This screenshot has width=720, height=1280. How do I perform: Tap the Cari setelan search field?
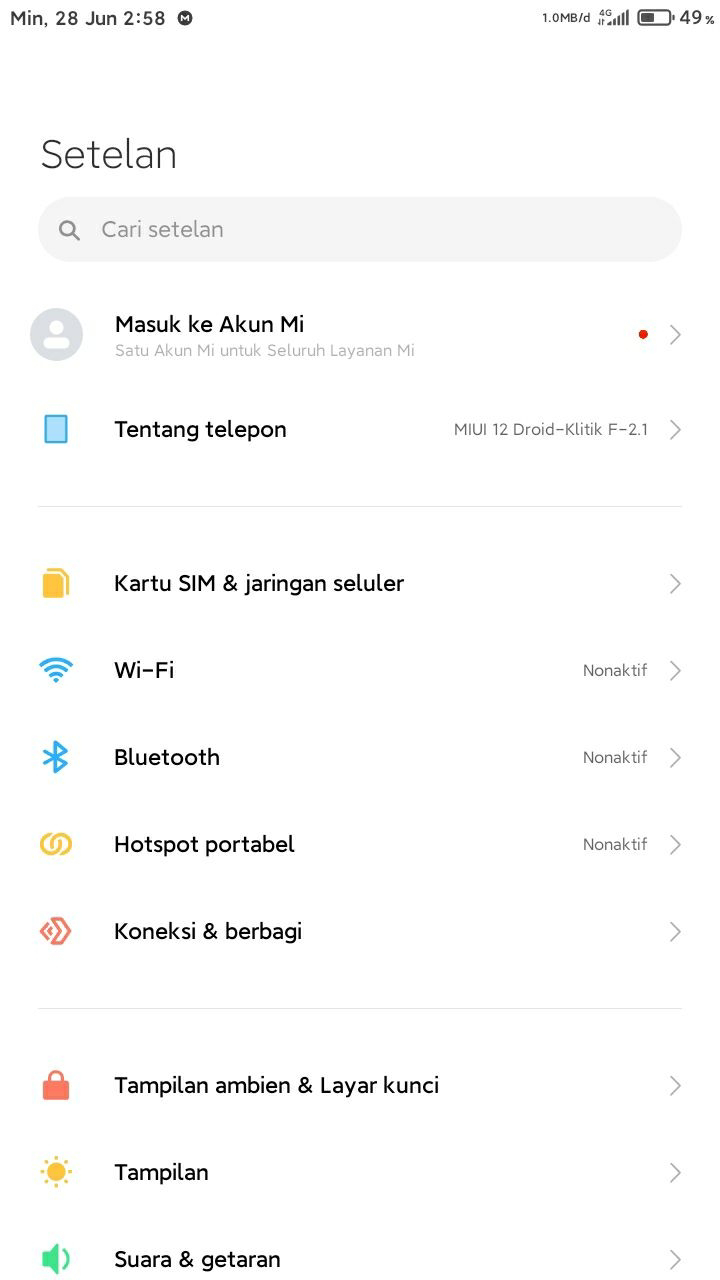pyautogui.click(x=360, y=229)
